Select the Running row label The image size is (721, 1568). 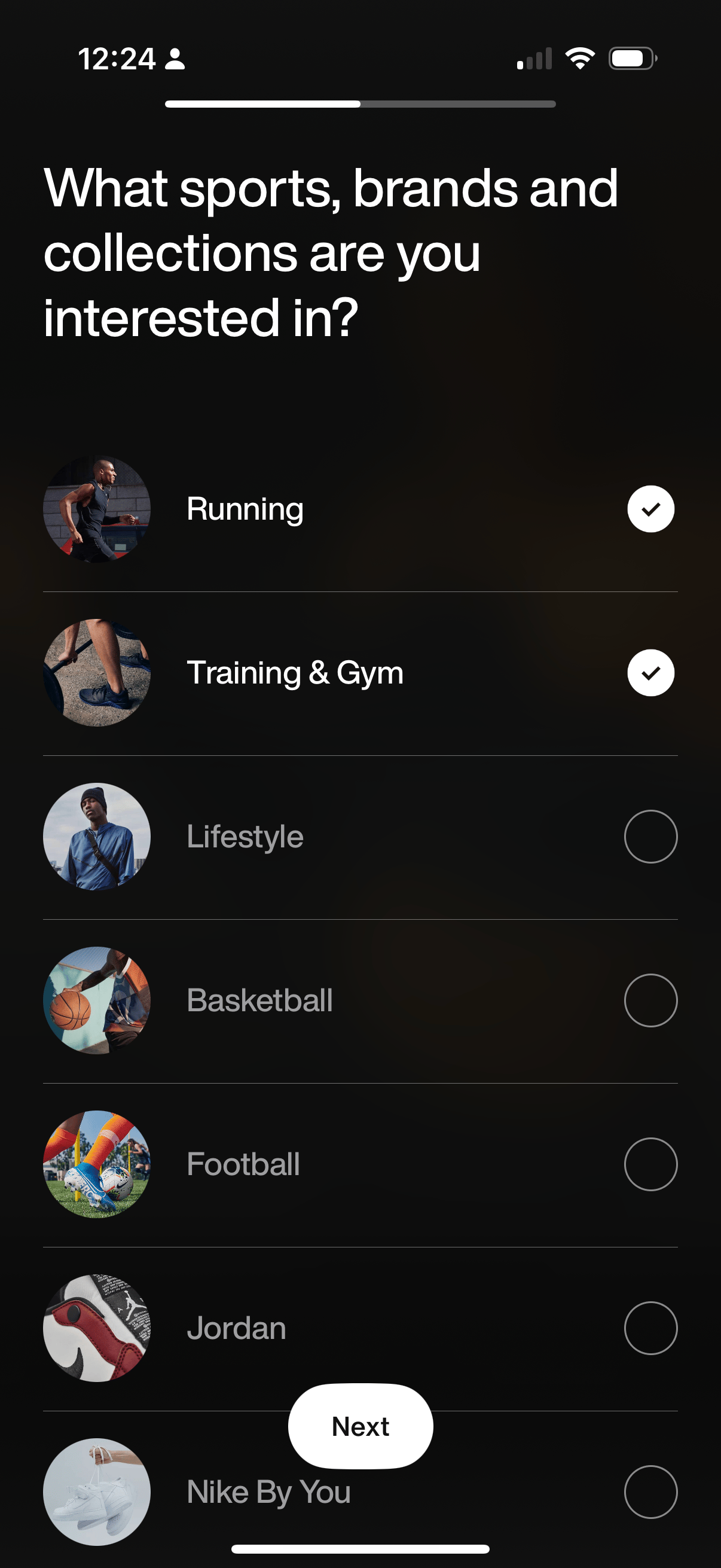tap(245, 510)
